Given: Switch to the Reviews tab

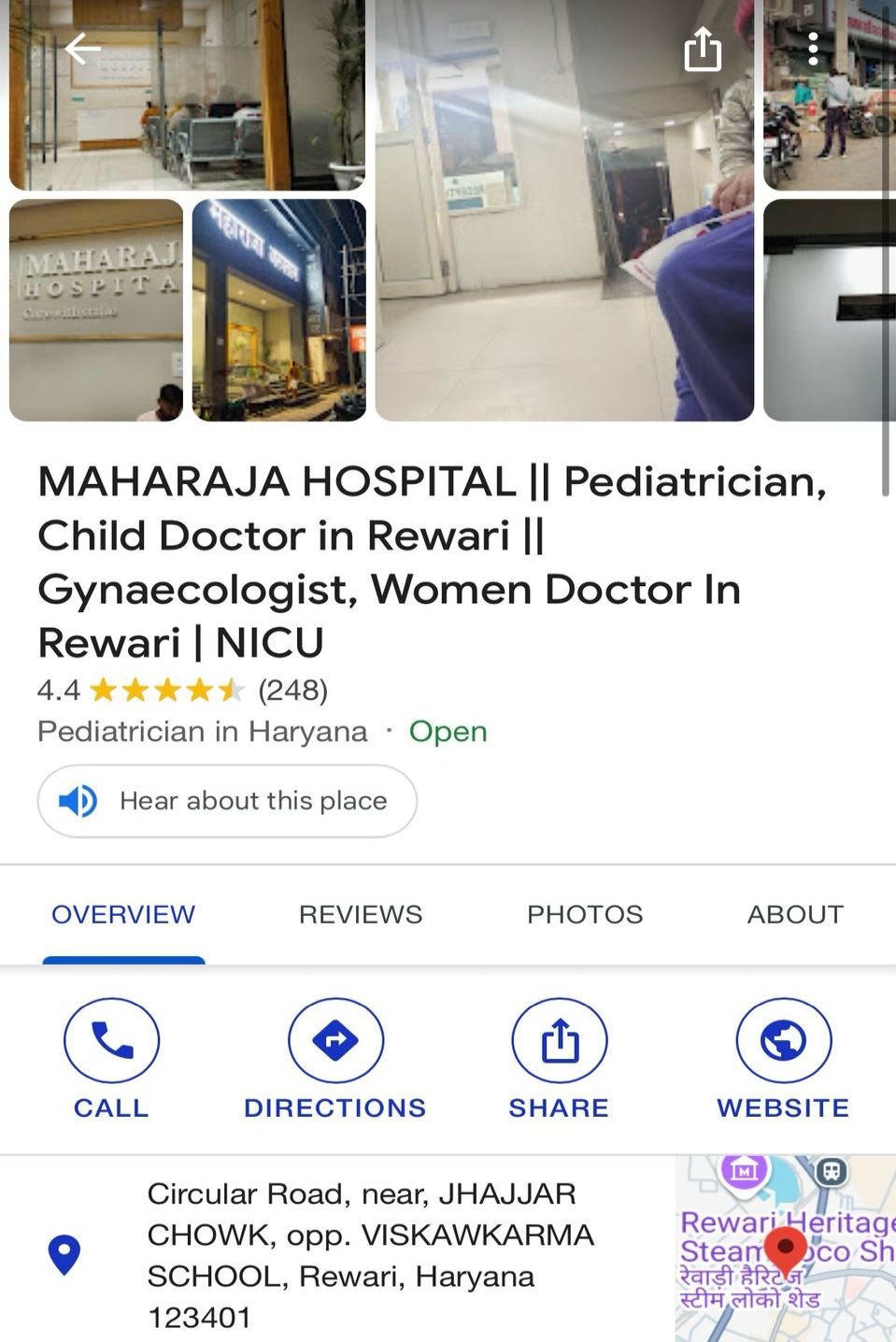Looking at the screenshot, I should [361, 914].
